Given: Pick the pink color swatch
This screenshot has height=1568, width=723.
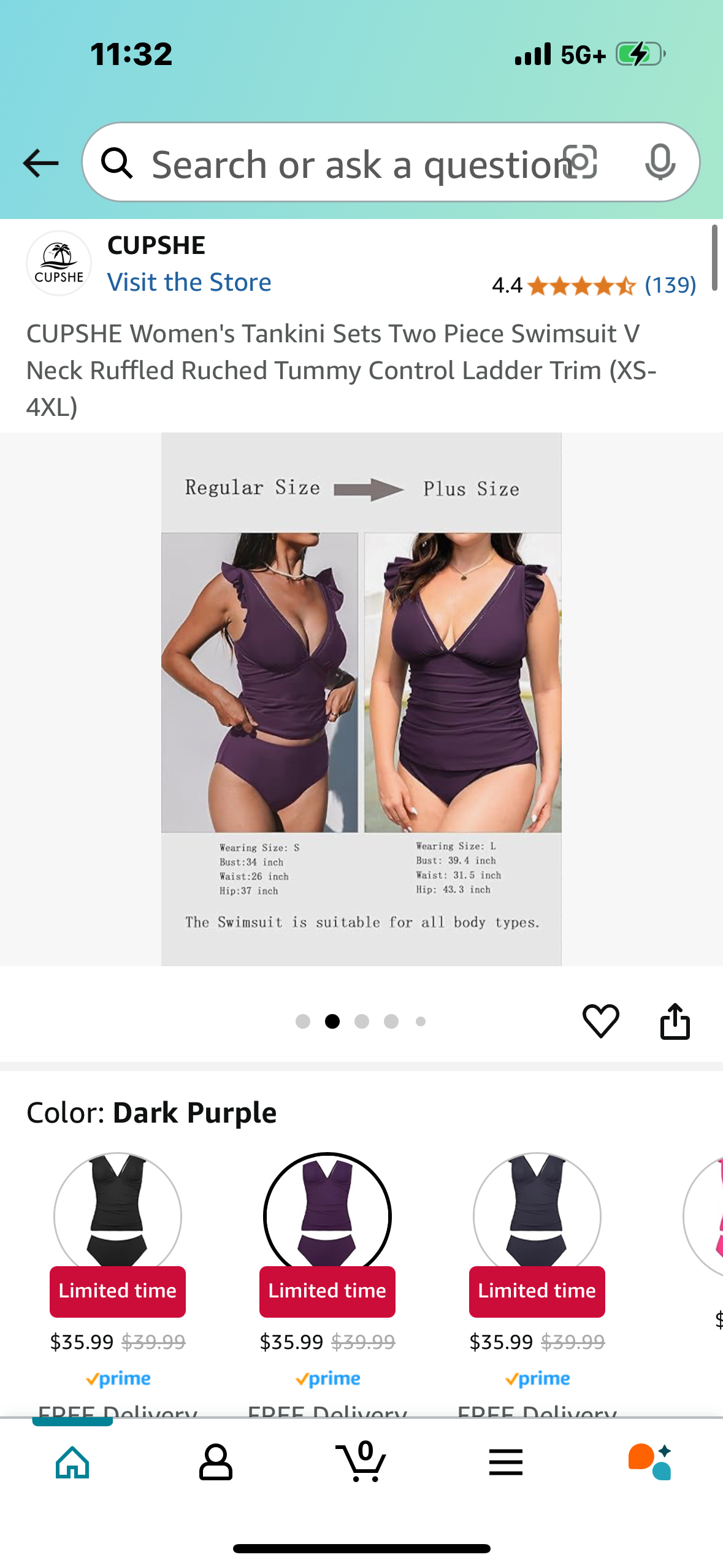Looking at the screenshot, I should (705, 1215).
